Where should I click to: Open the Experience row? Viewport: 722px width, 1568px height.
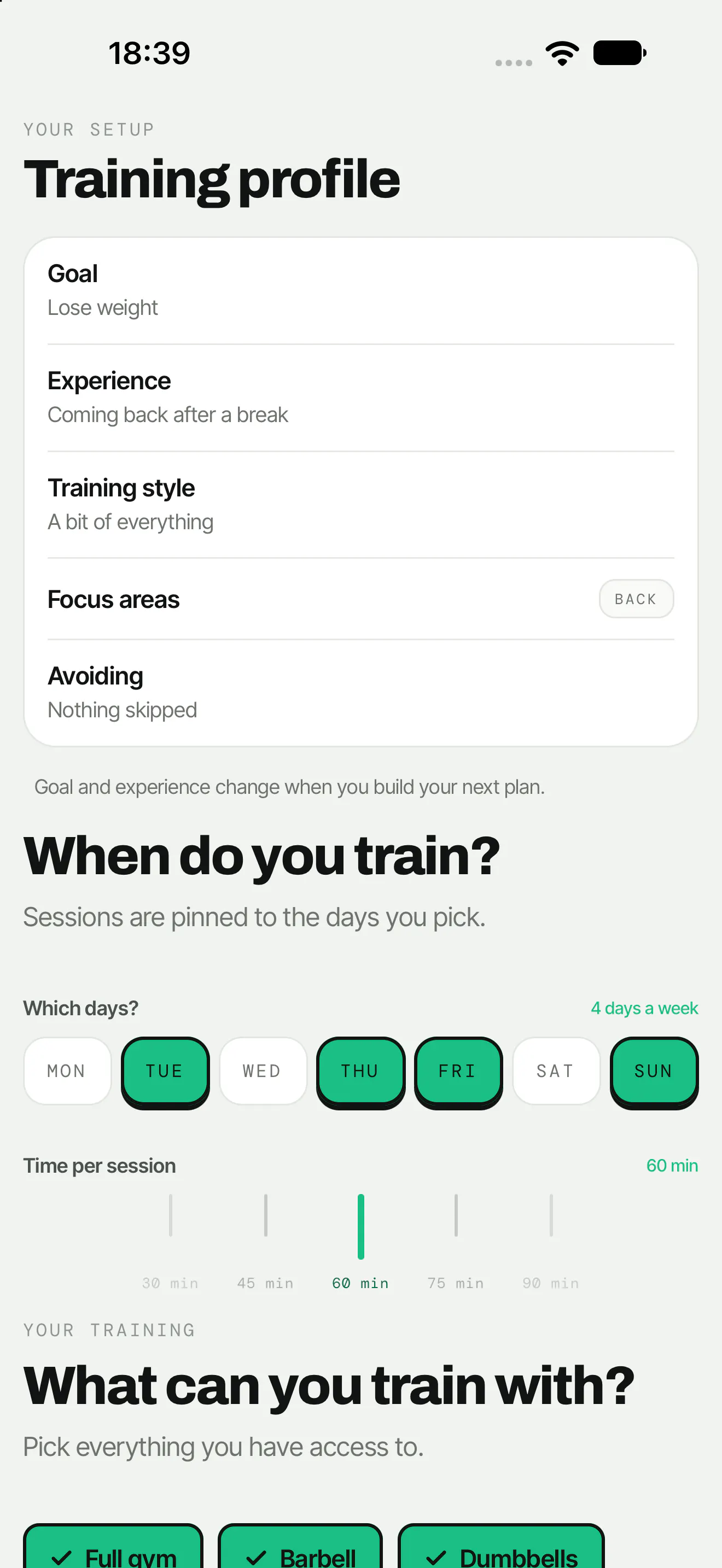click(x=360, y=398)
